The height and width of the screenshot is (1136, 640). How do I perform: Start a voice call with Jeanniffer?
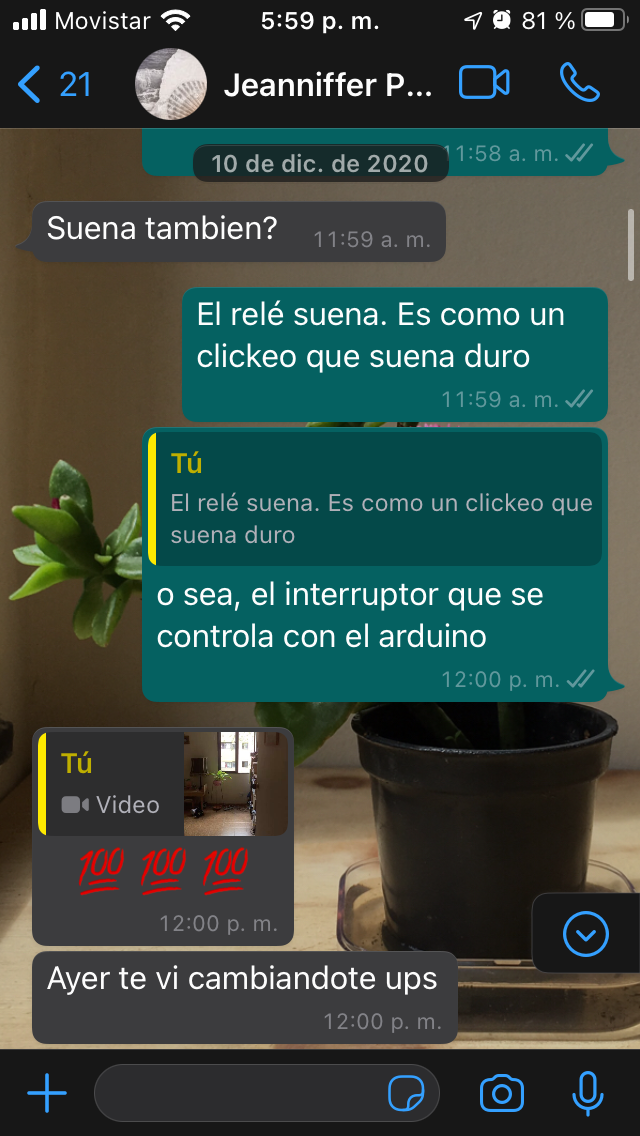pyautogui.click(x=579, y=84)
